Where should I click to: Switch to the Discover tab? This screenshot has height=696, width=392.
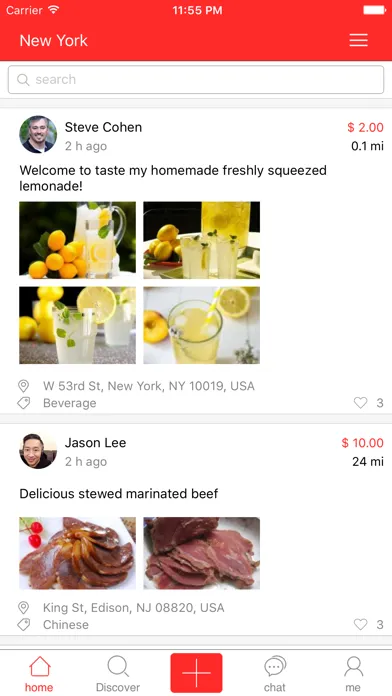coord(118,673)
